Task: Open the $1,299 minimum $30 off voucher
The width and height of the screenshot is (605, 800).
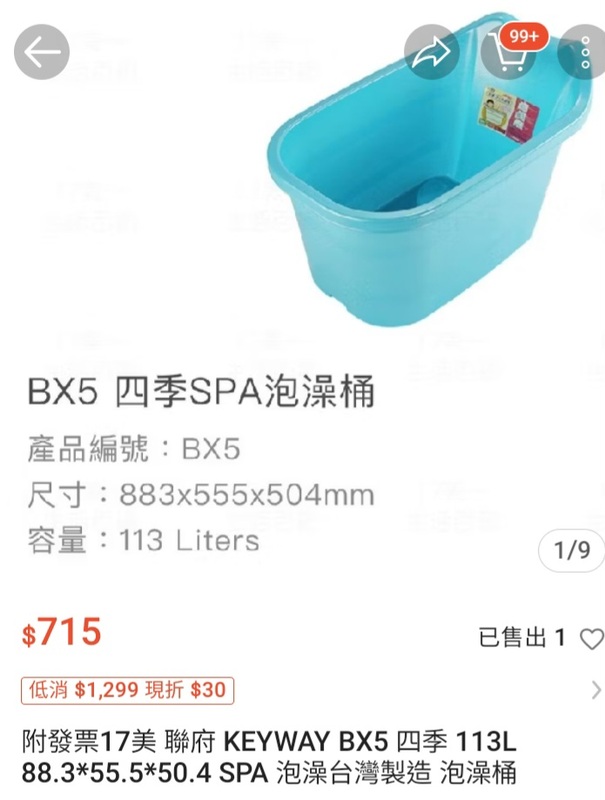Action: (127, 689)
